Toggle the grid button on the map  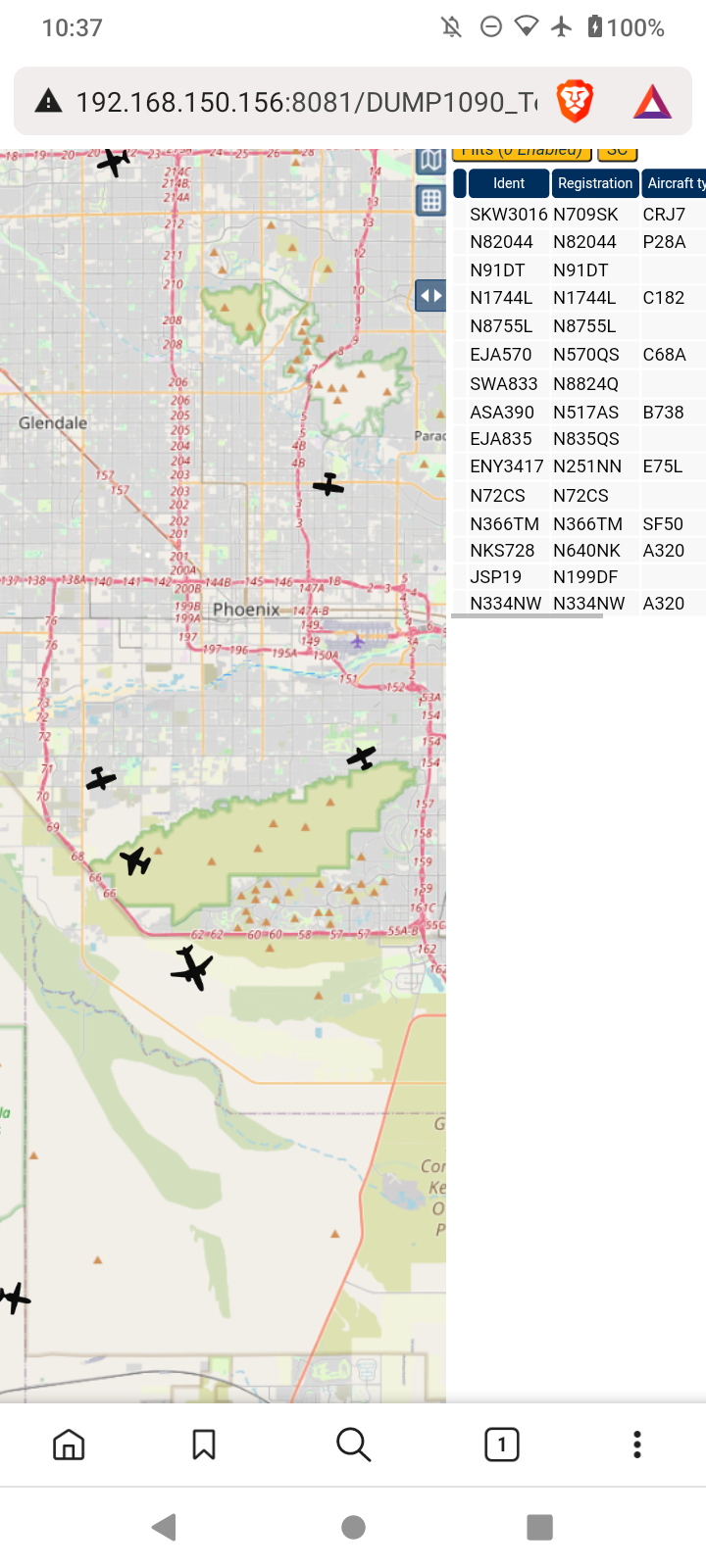(430, 201)
